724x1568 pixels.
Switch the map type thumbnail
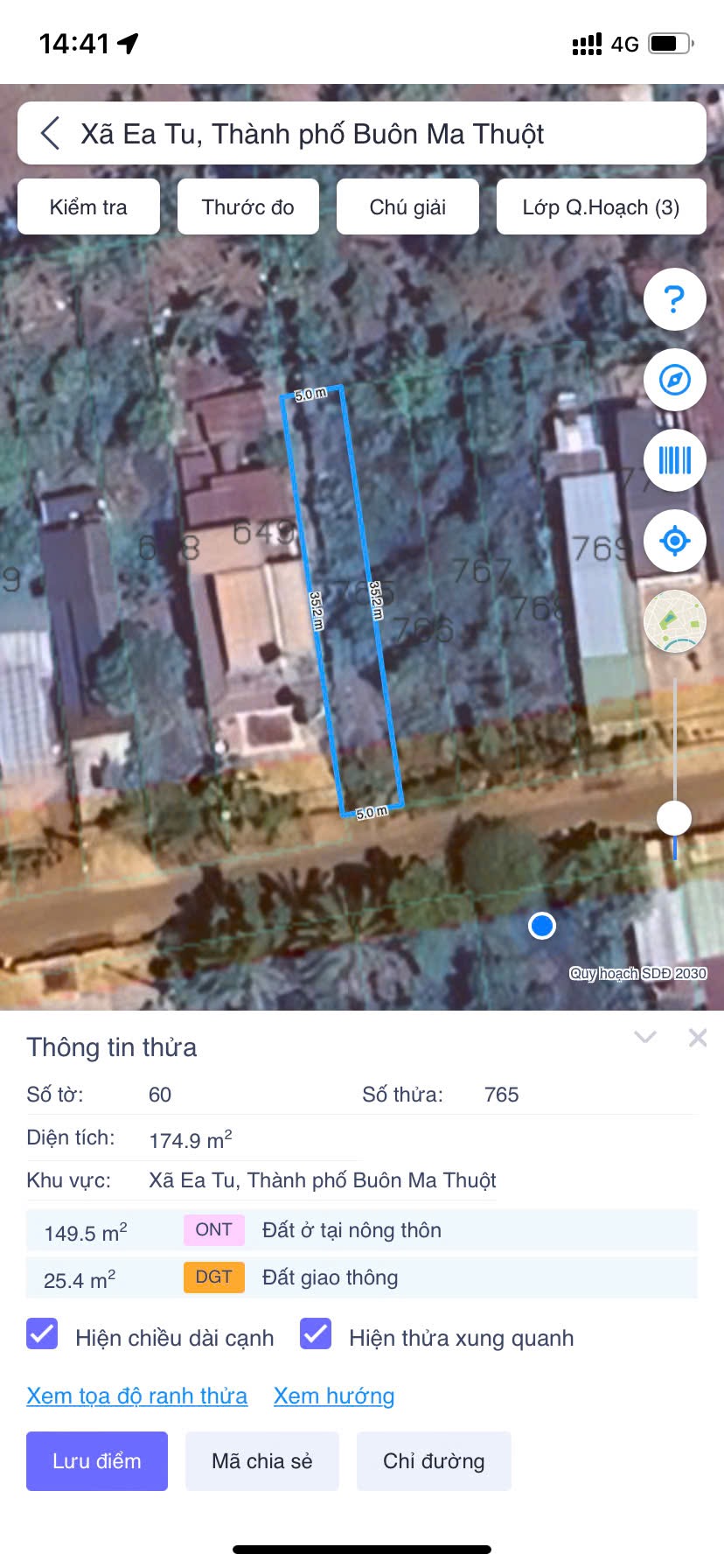tap(674, 621)
